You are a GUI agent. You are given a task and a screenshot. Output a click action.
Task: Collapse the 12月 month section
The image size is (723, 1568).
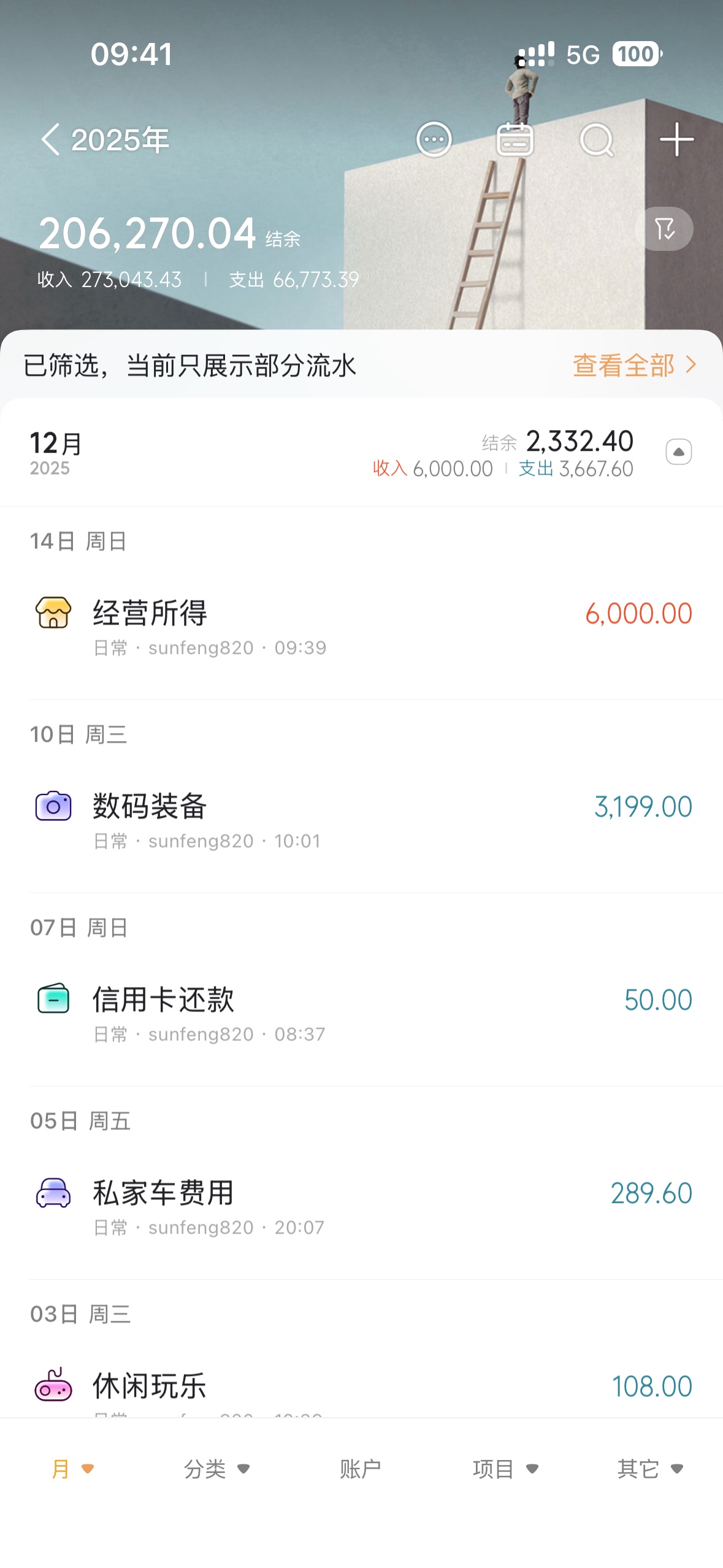coord(678,452)
